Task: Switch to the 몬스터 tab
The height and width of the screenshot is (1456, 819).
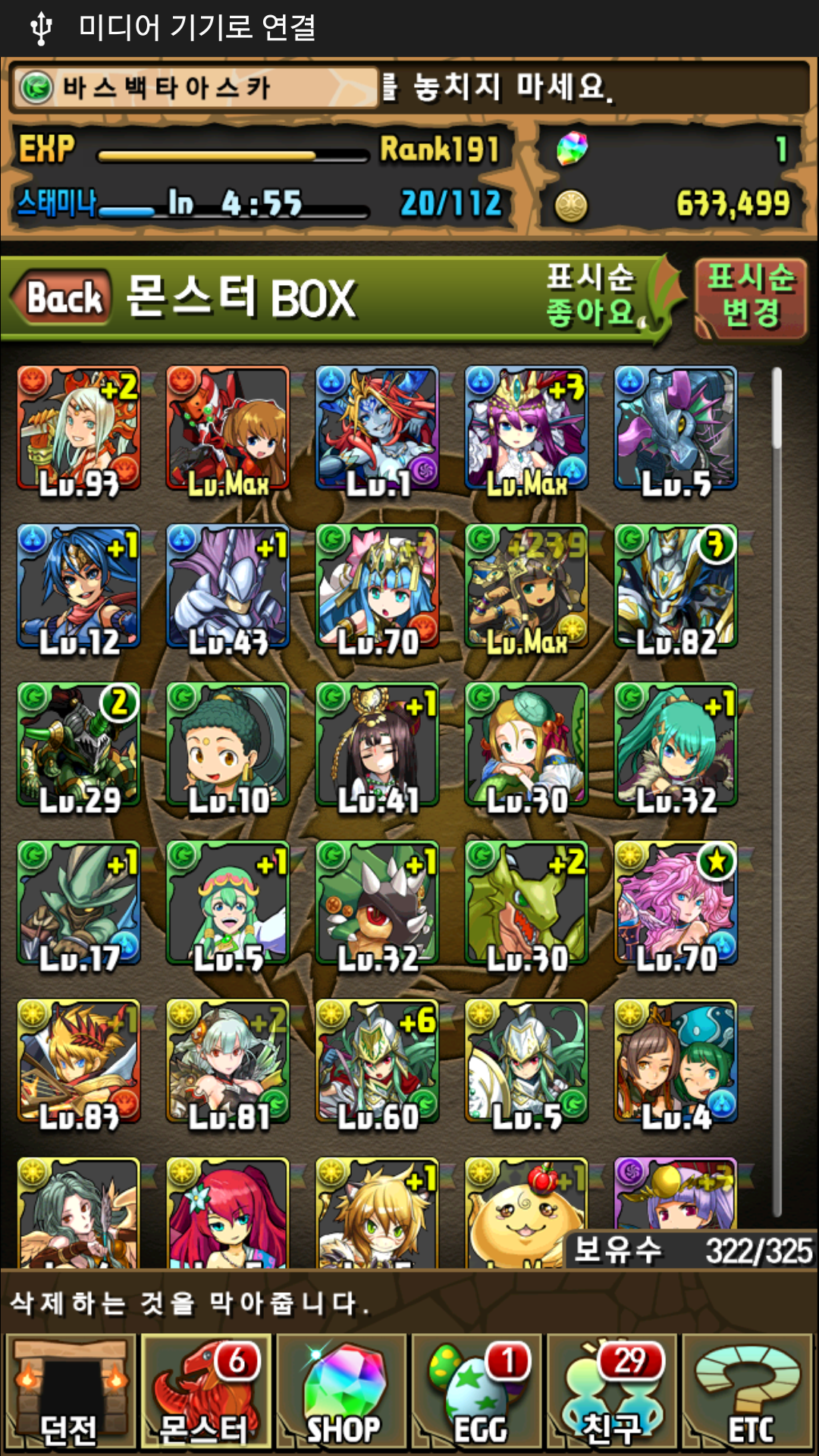Action: 205,1392
